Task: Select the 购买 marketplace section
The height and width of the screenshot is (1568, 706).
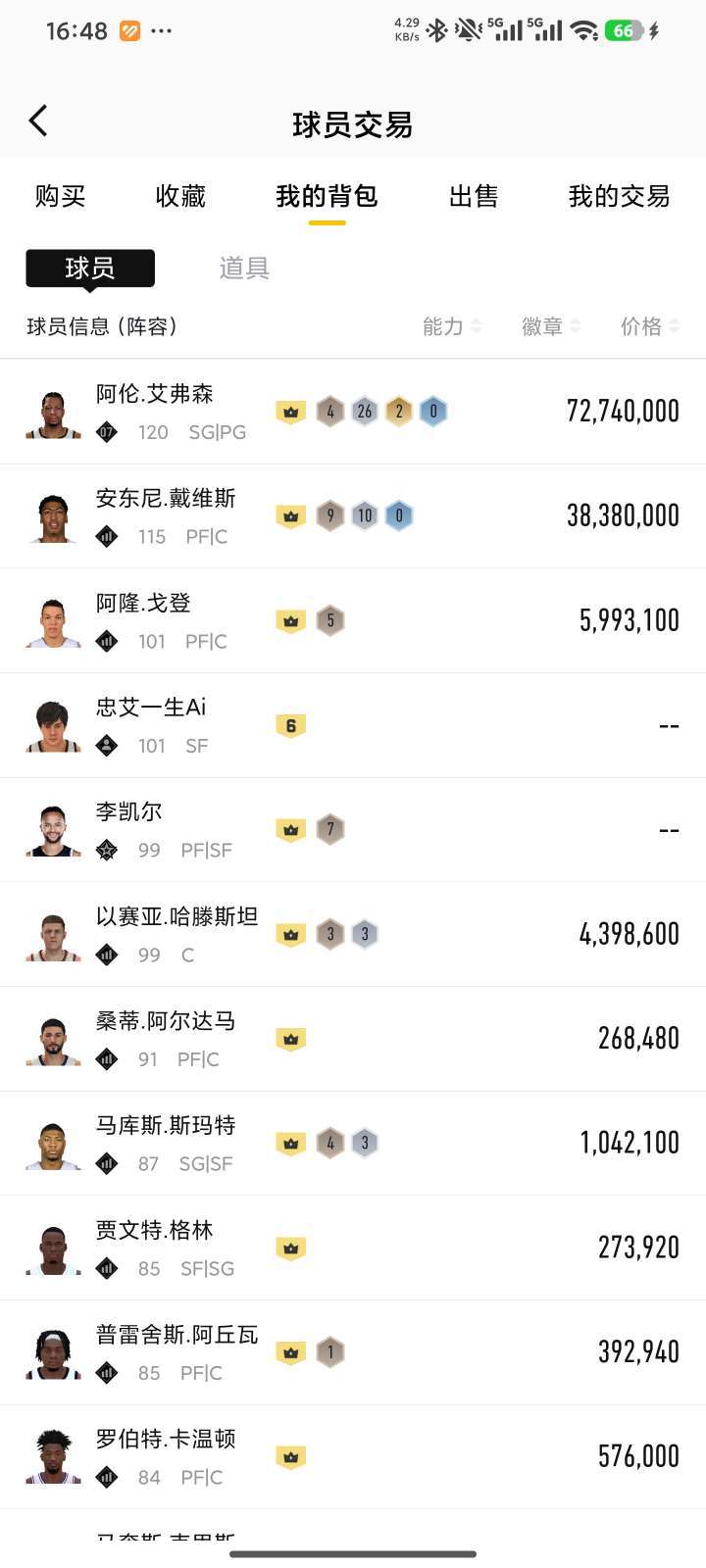Action: (61, 197)
